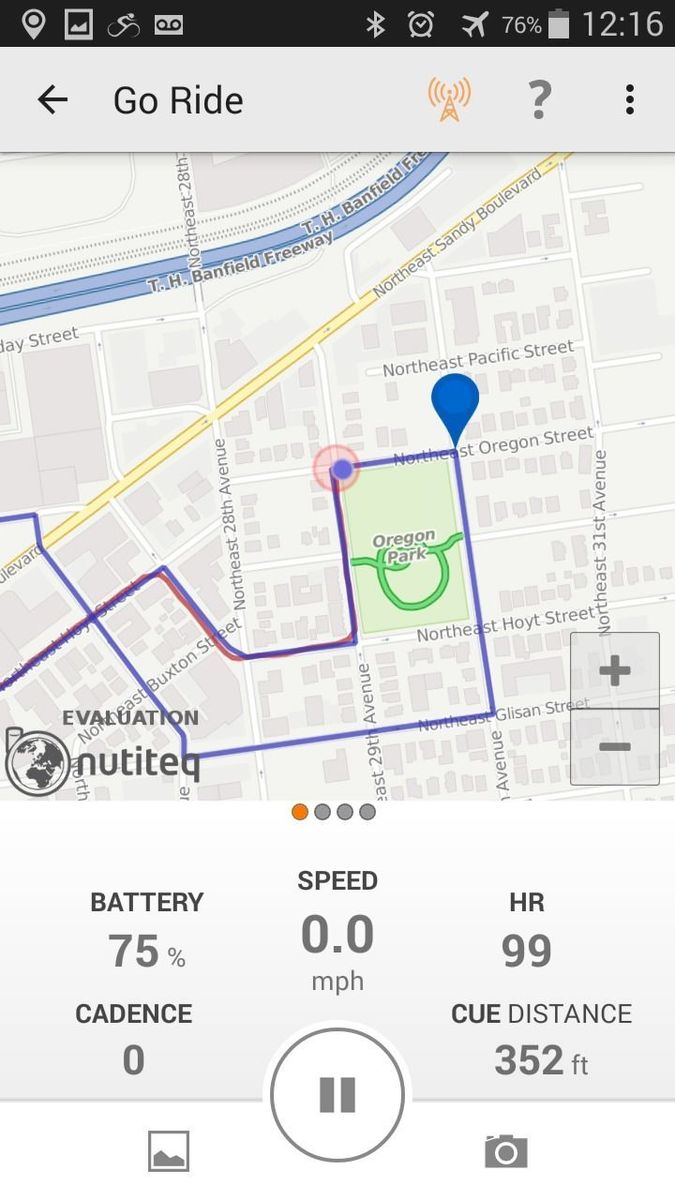Open the orange sensor antenna icon
Image resolution: width=675 pixels, height=1200 pixels.
[449, 99]
